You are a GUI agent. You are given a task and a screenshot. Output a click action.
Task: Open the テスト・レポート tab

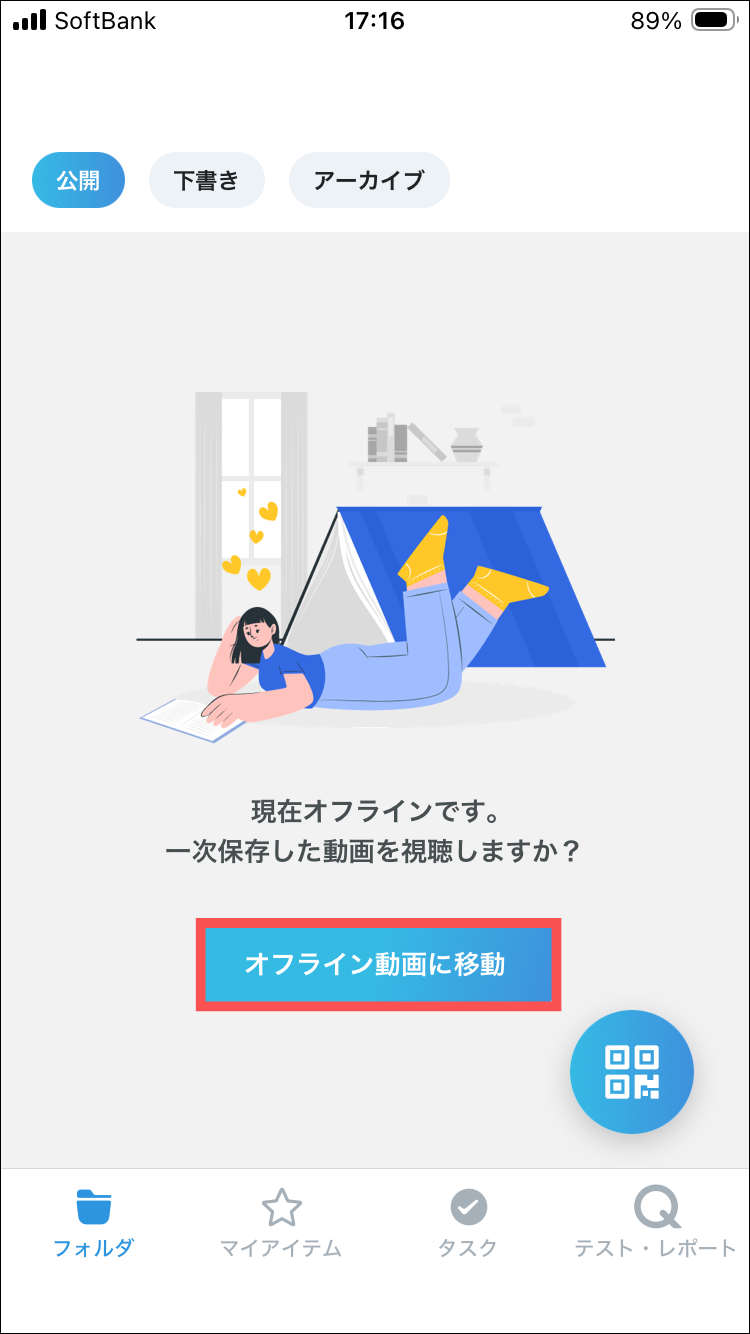(x=655, y=1223)
